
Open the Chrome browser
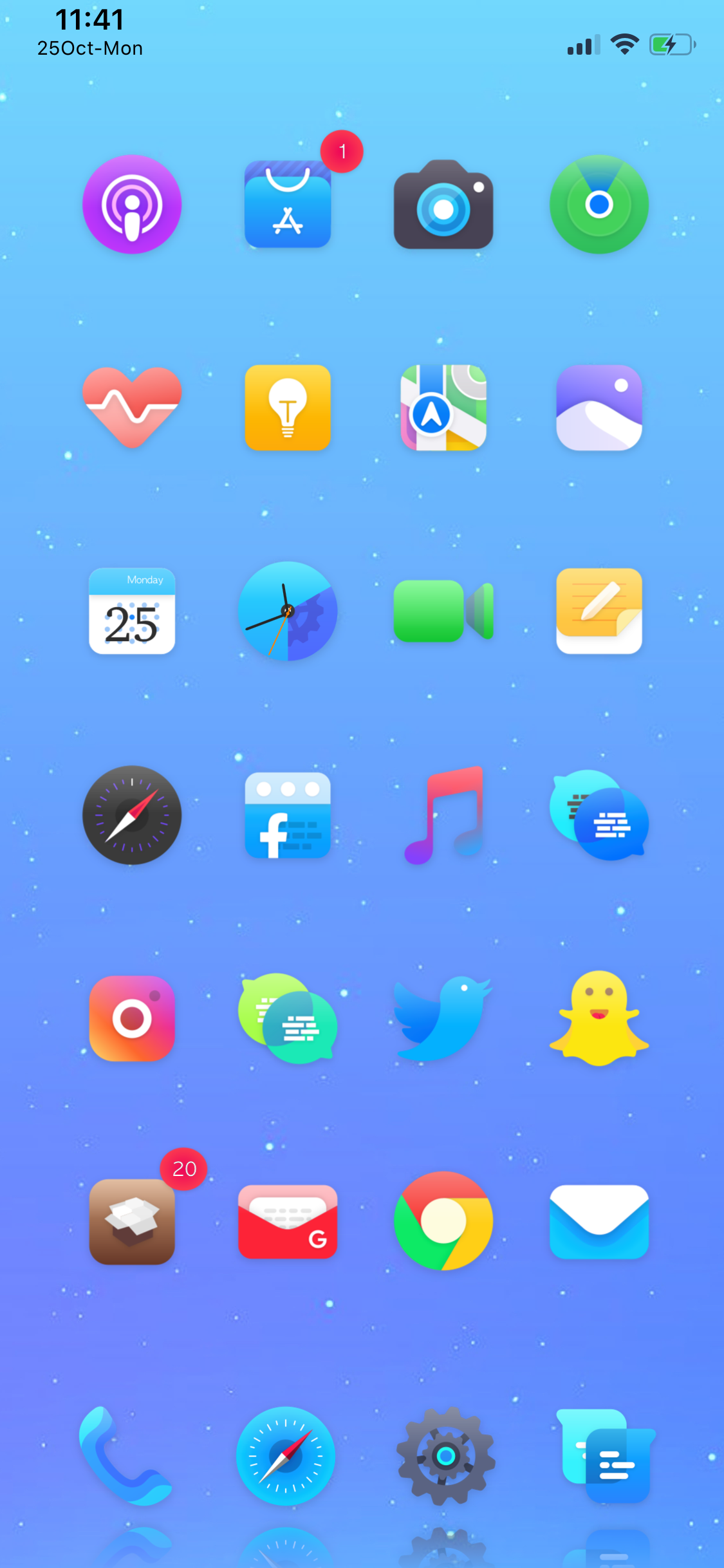[x=443, y=1221]
